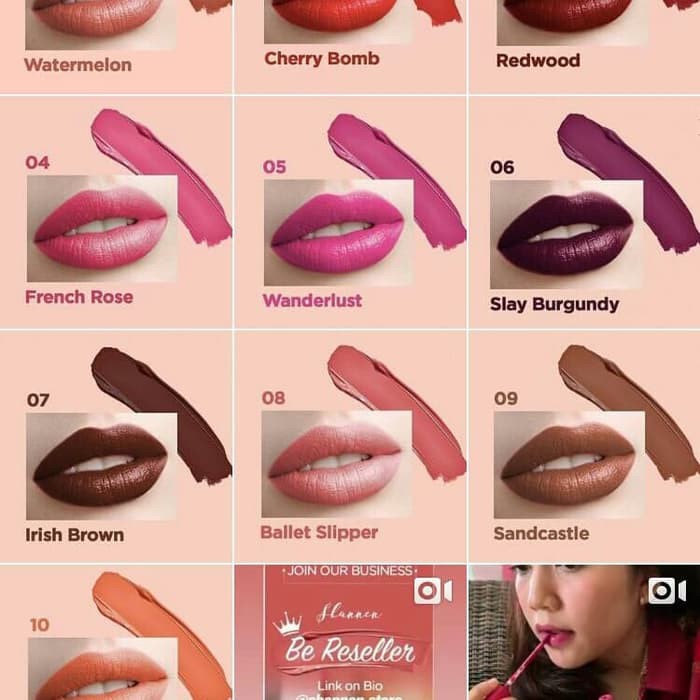The width and height of the screenshot is (700, 700).
Task: Open the 04 French Rose post
Action: [115, 213]
